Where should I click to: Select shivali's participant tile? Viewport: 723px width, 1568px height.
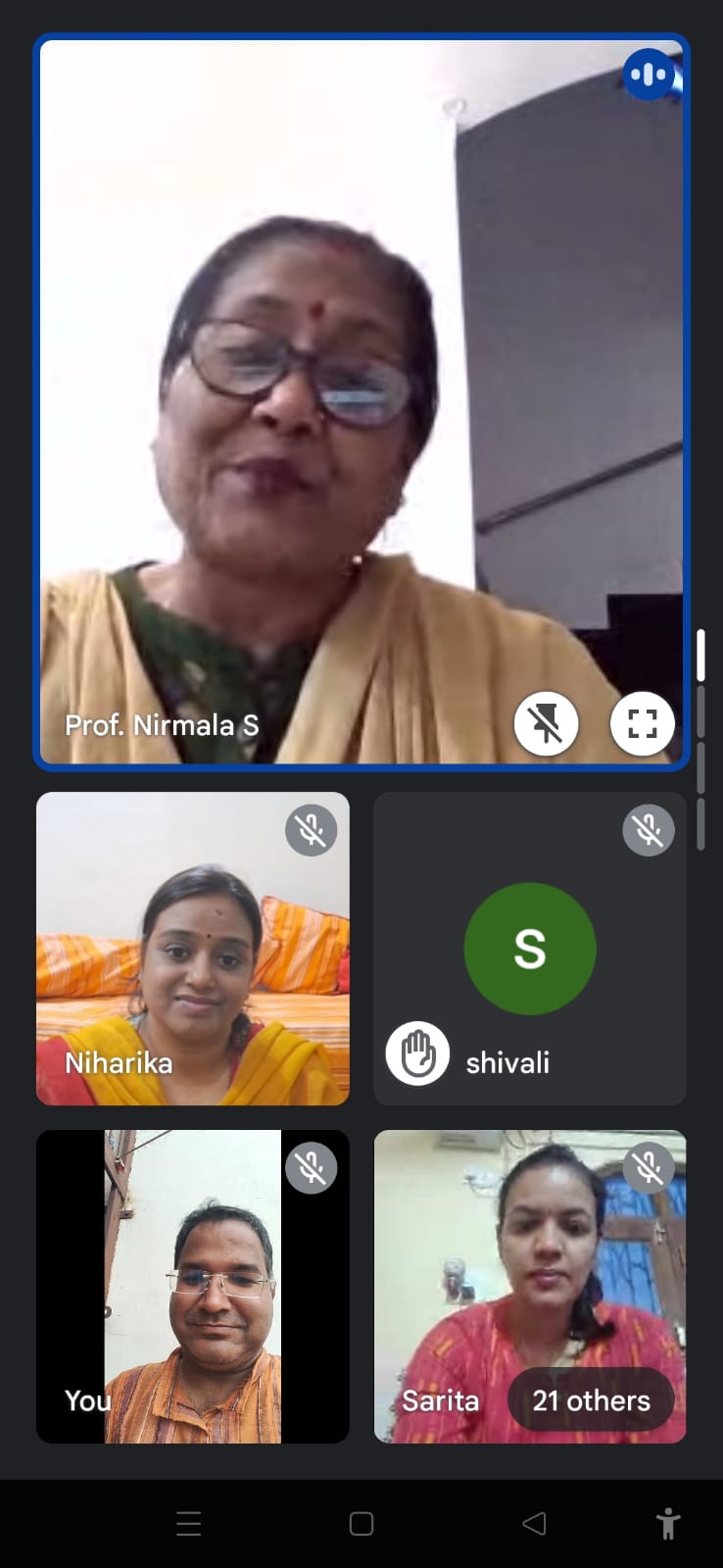point(529,948)
